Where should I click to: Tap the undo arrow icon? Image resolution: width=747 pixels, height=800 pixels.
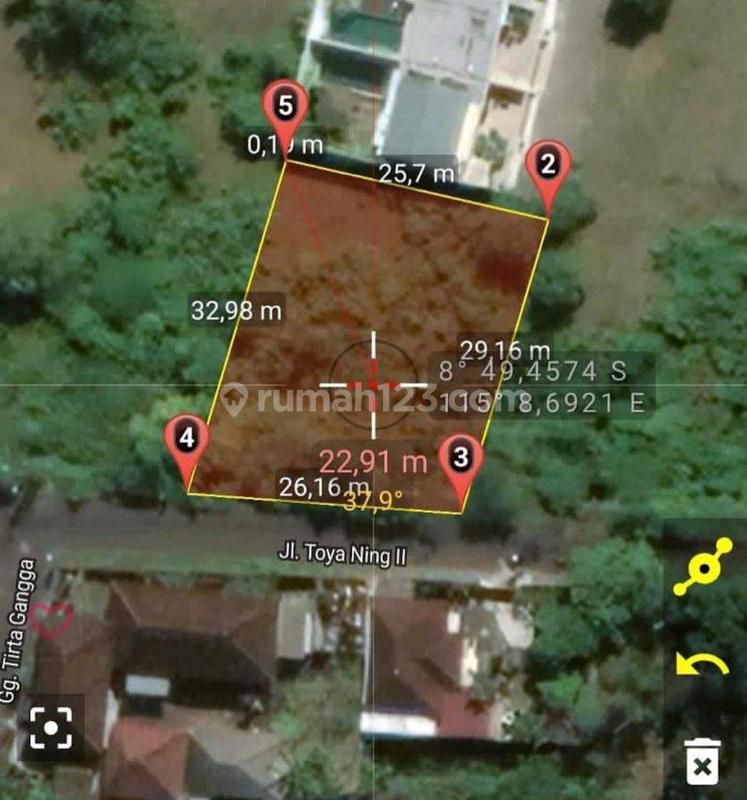[x=703, y=664]
